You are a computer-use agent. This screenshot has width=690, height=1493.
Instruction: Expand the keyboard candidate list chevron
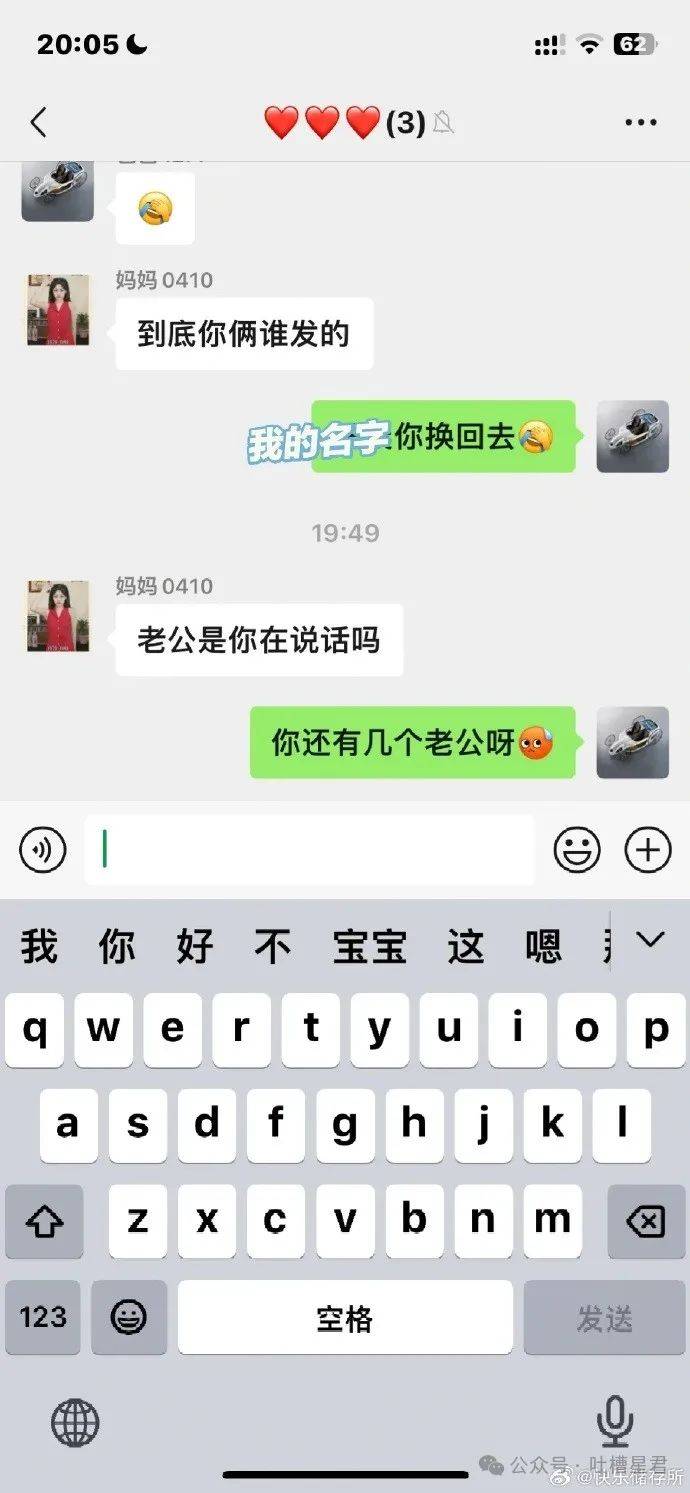click(x=651, y=939)
